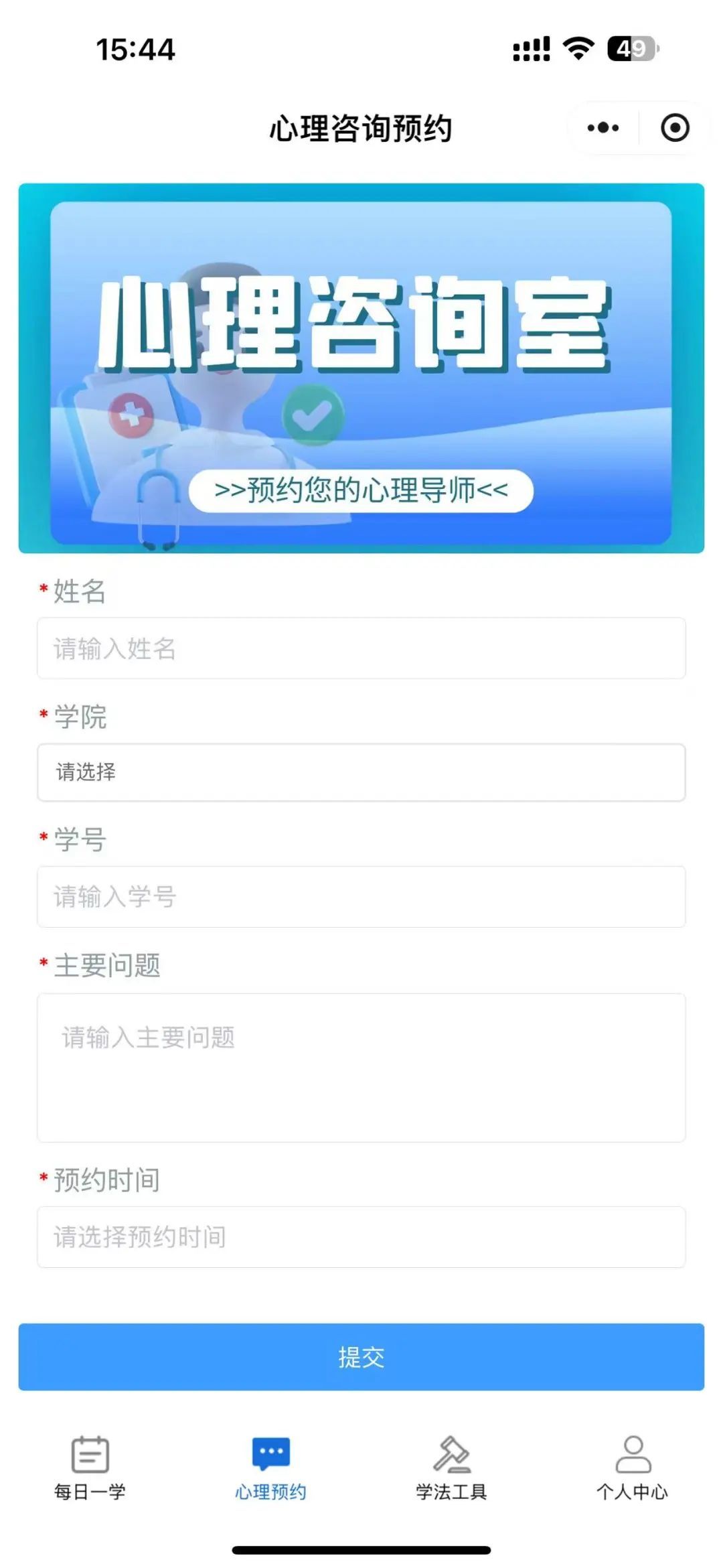Open the 学院 college dropdown
Image resolution: width=723 pixels, height=1568 pixels.
click(361, 772)
